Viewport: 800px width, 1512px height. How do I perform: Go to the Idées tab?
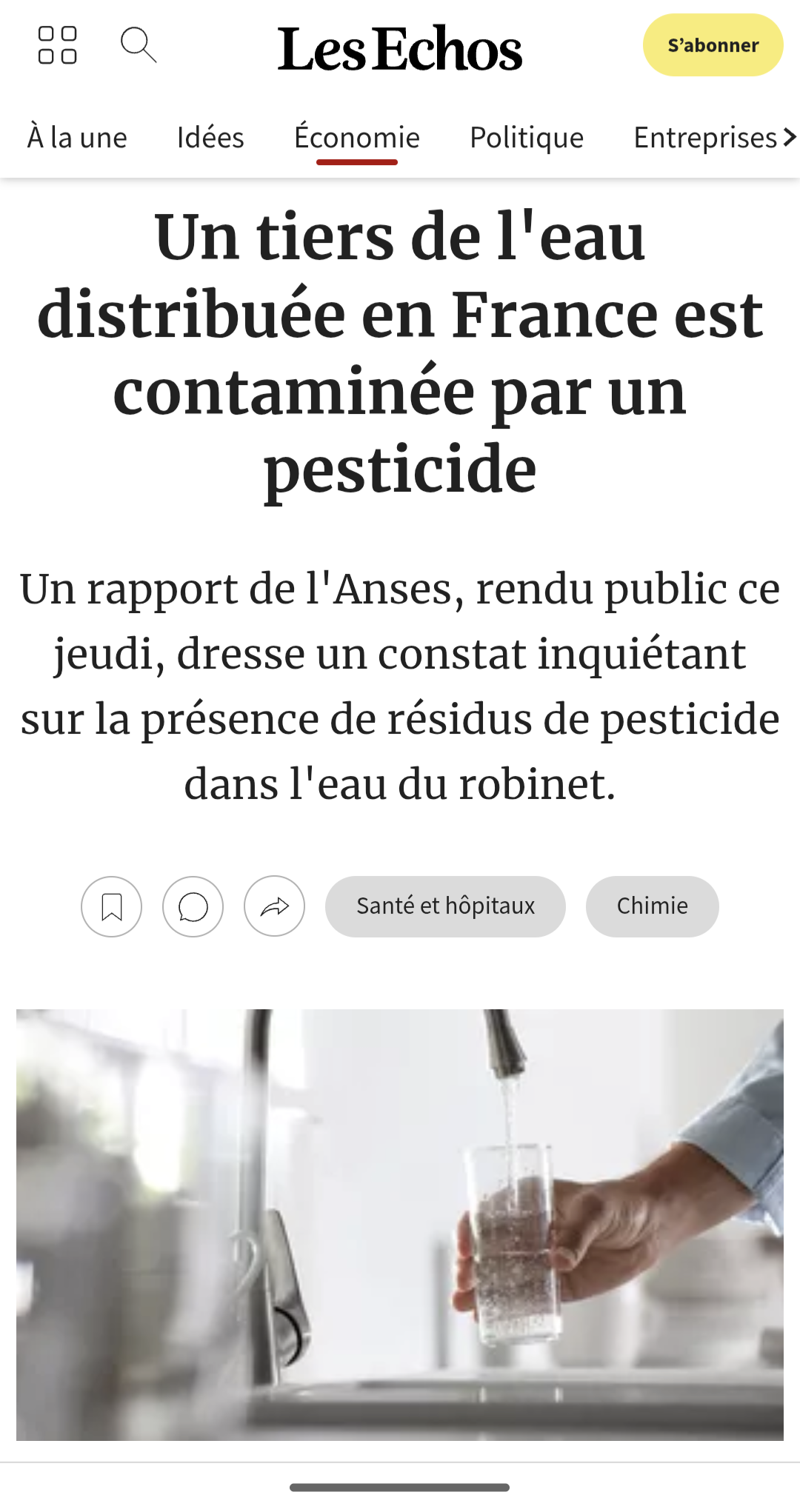pyautogui.click(x=210, y=138)
